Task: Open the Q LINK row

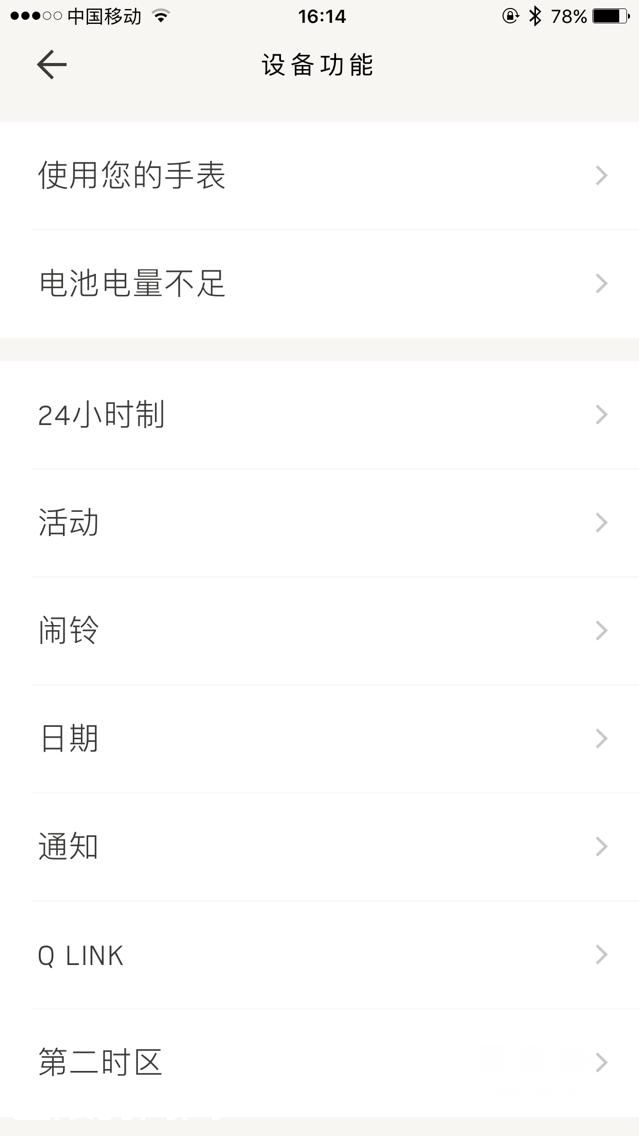Action: click(x=319, y=955)
